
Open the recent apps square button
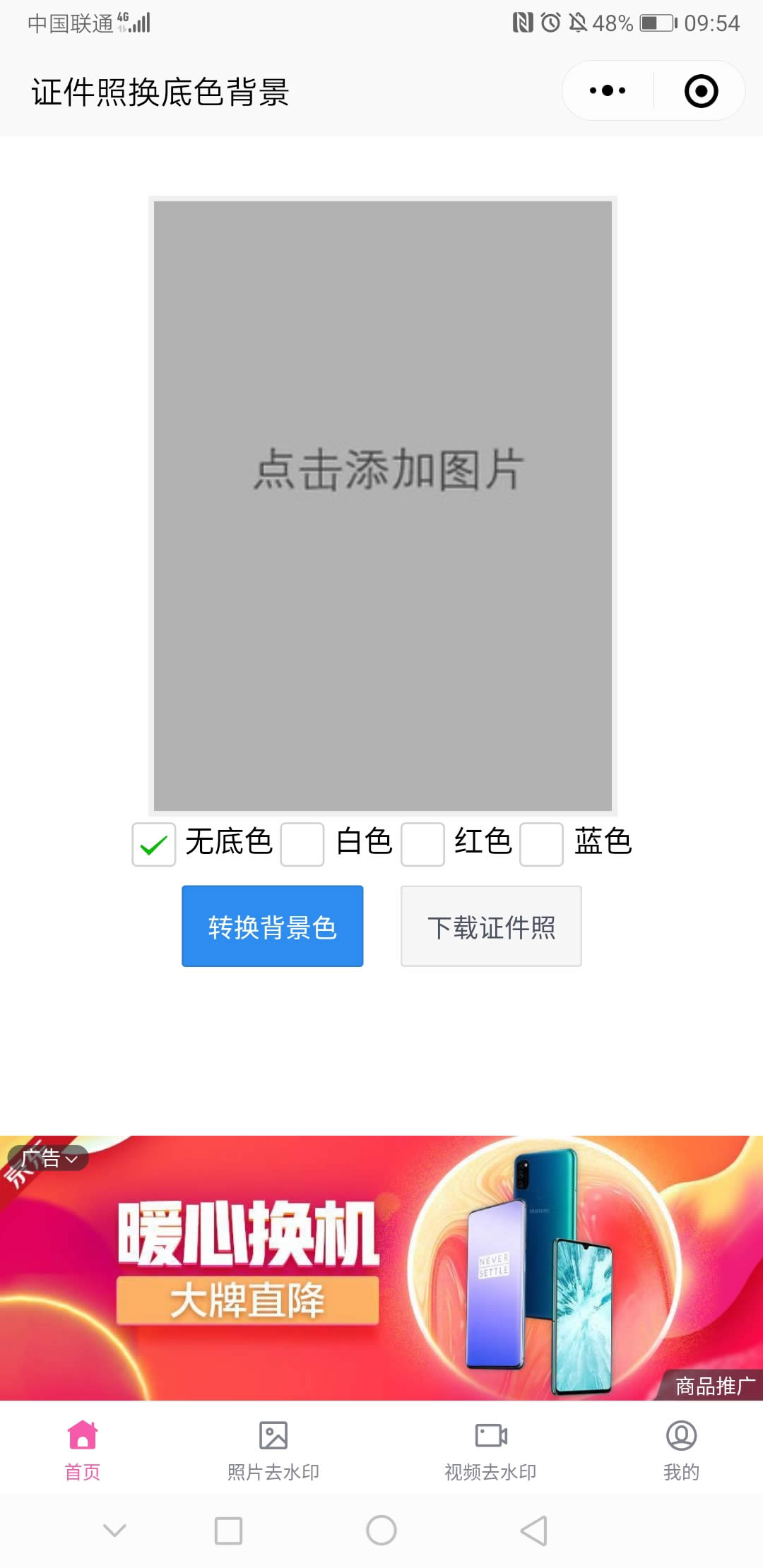pos(228,1531)
